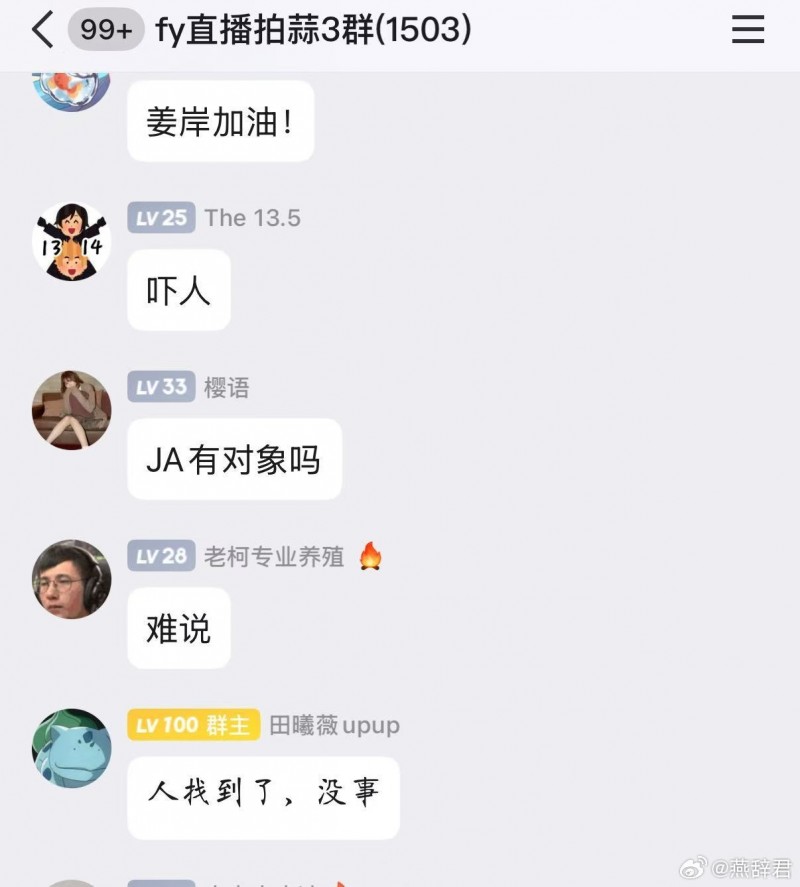Select the Bulbasaur avatar of 田曦薇upup
The height and width of the screenshot is (887, 800).
71,748
